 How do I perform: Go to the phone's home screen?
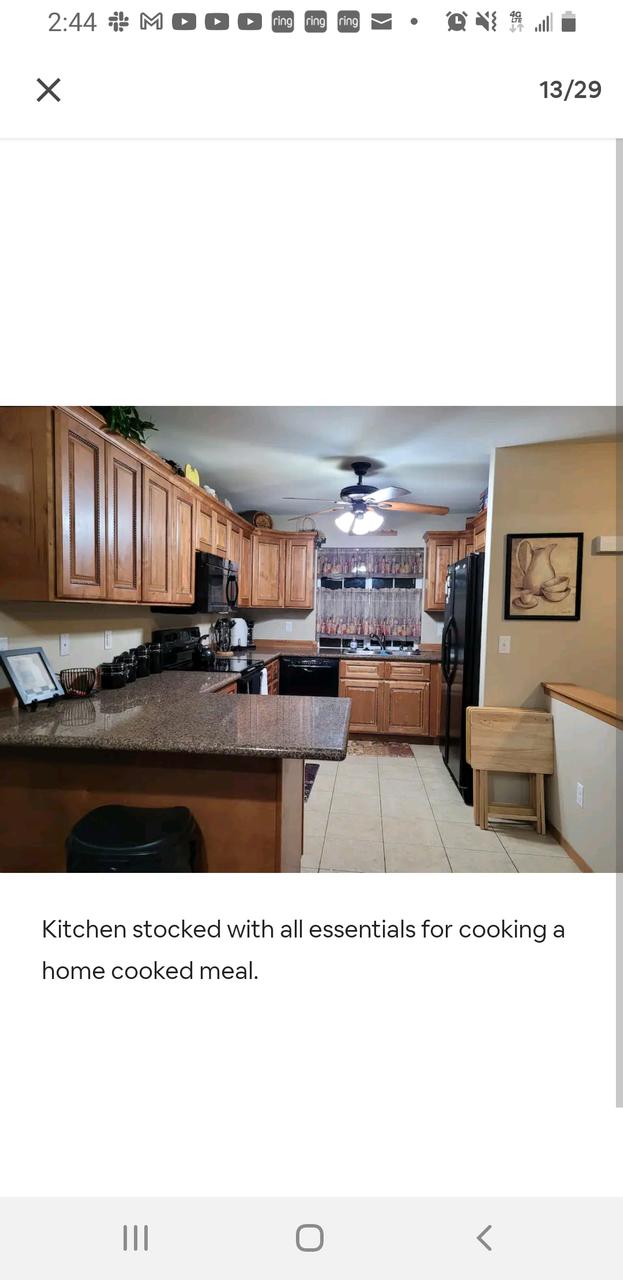[310, 1238]
